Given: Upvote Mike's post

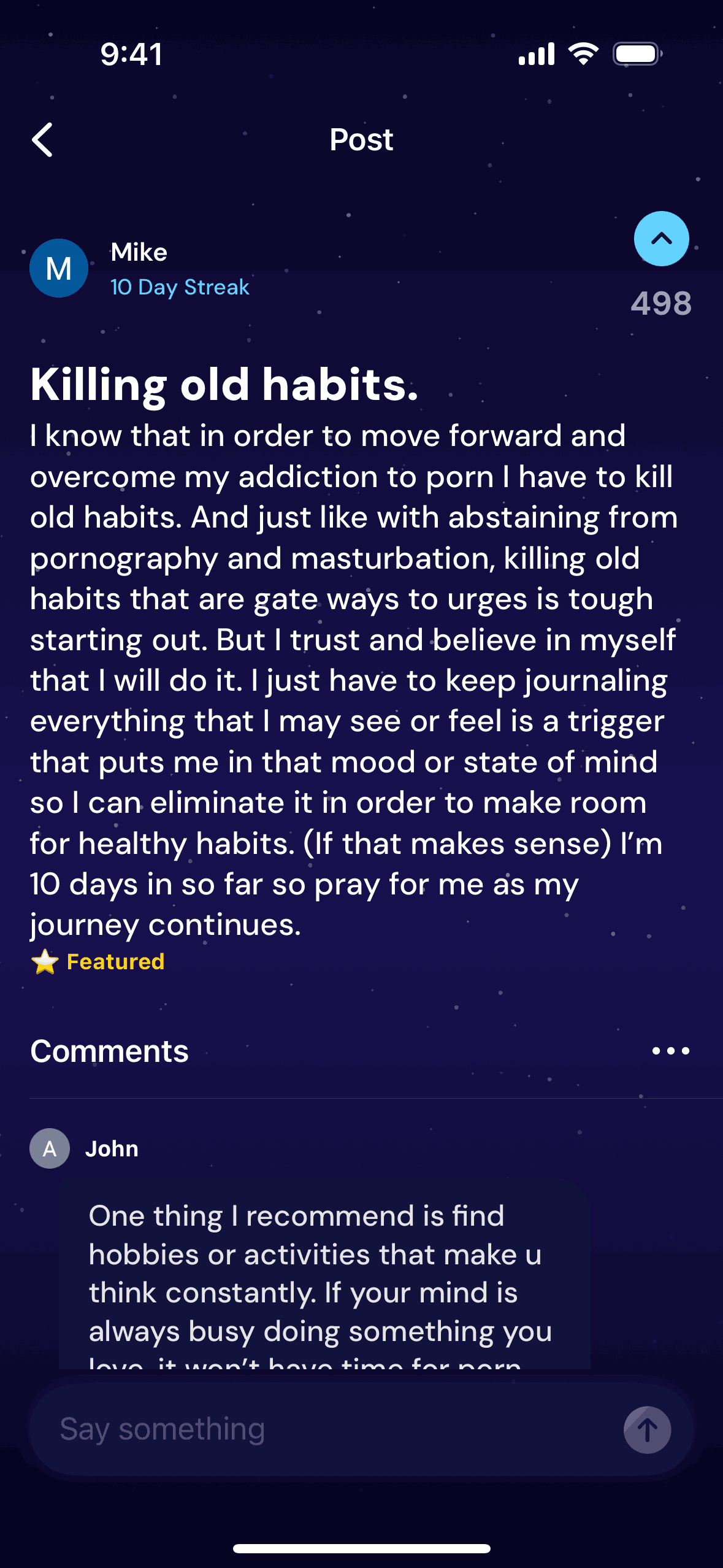Looking at the screenshot, I should tap(661, 239).
